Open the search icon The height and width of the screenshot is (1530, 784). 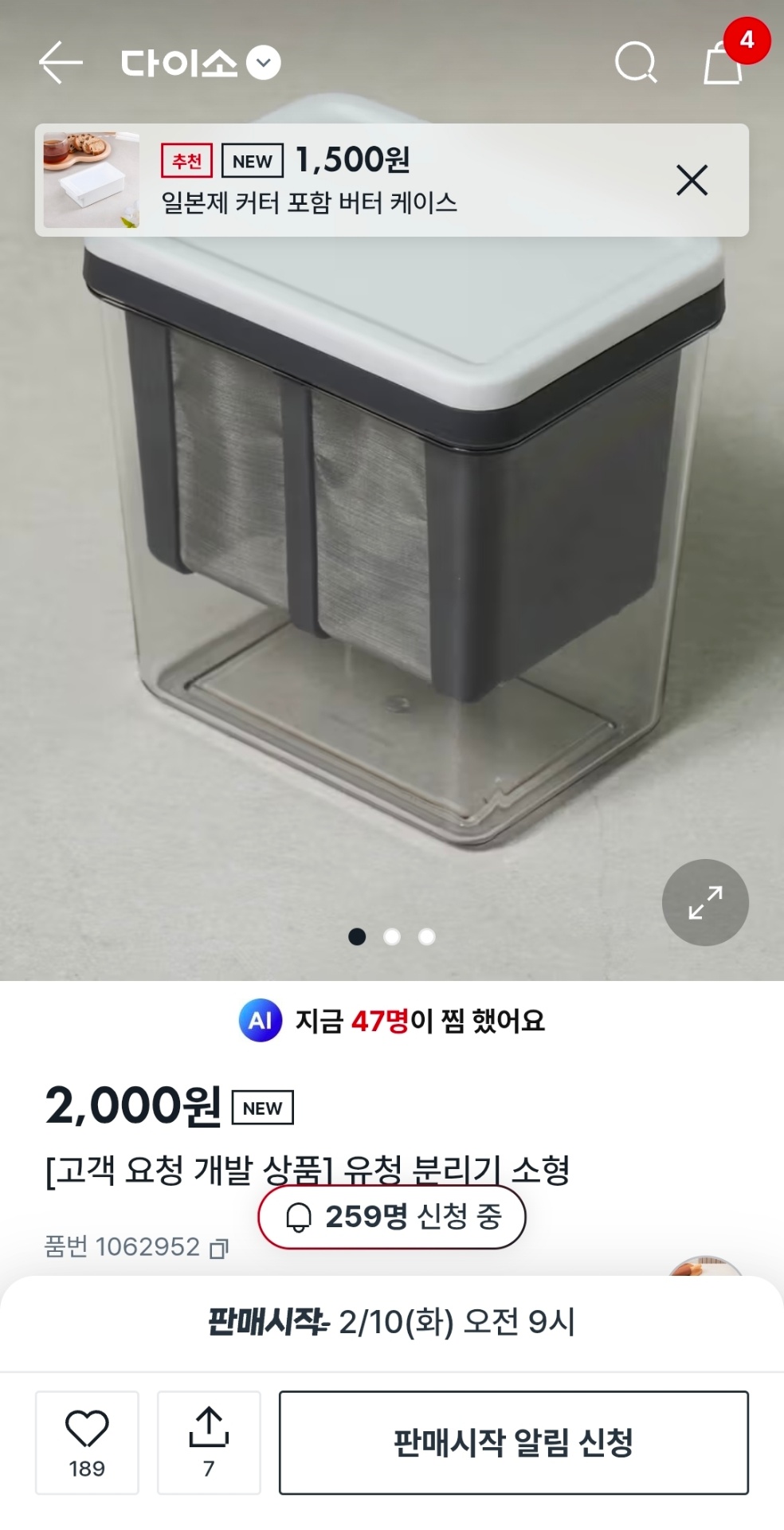[636, 63]
